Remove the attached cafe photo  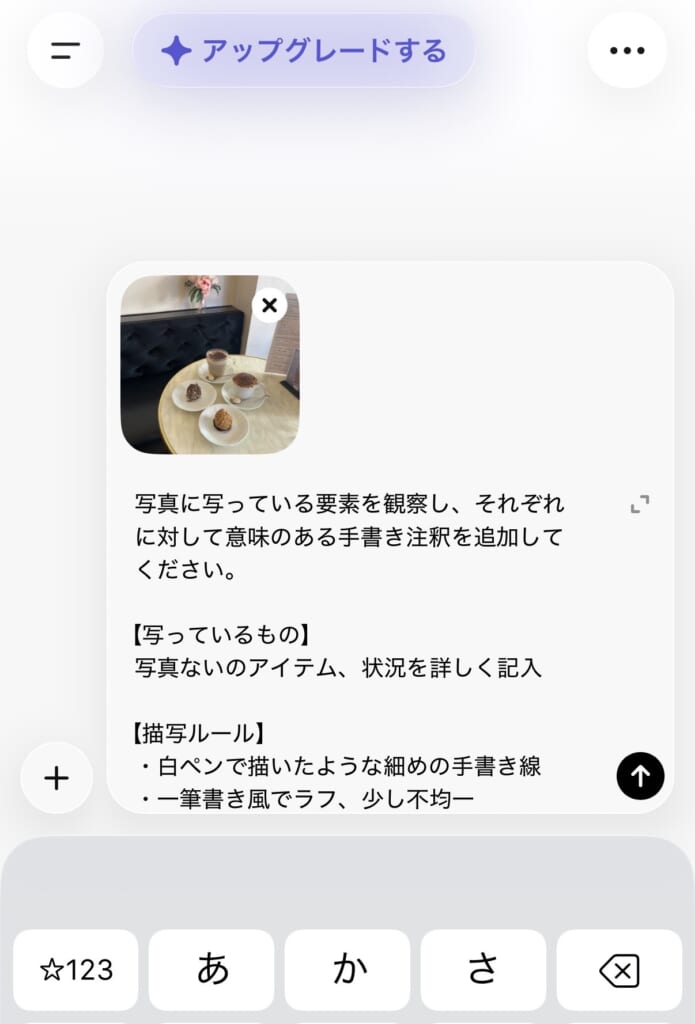[269, 305]
